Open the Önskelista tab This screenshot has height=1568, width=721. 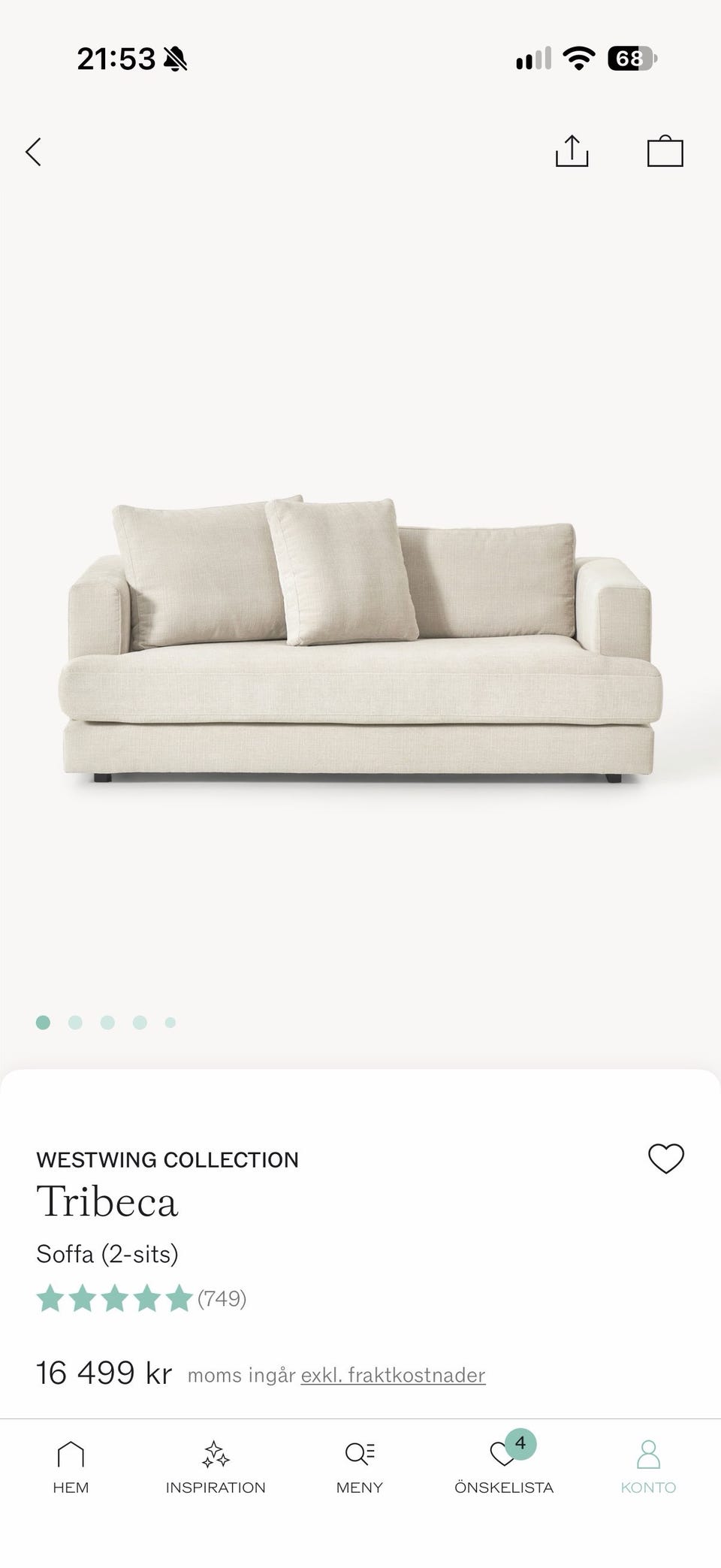tap(504, 1465)
